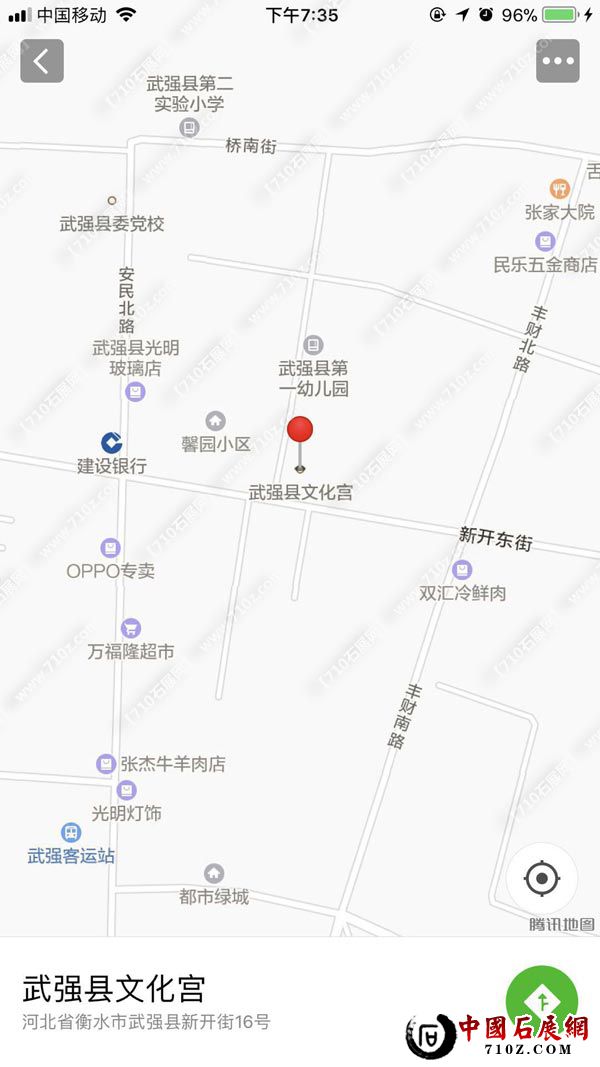Tap the 万福隆超市 shop marker
Screen dimensions: 600x1067
pos(130,628)
